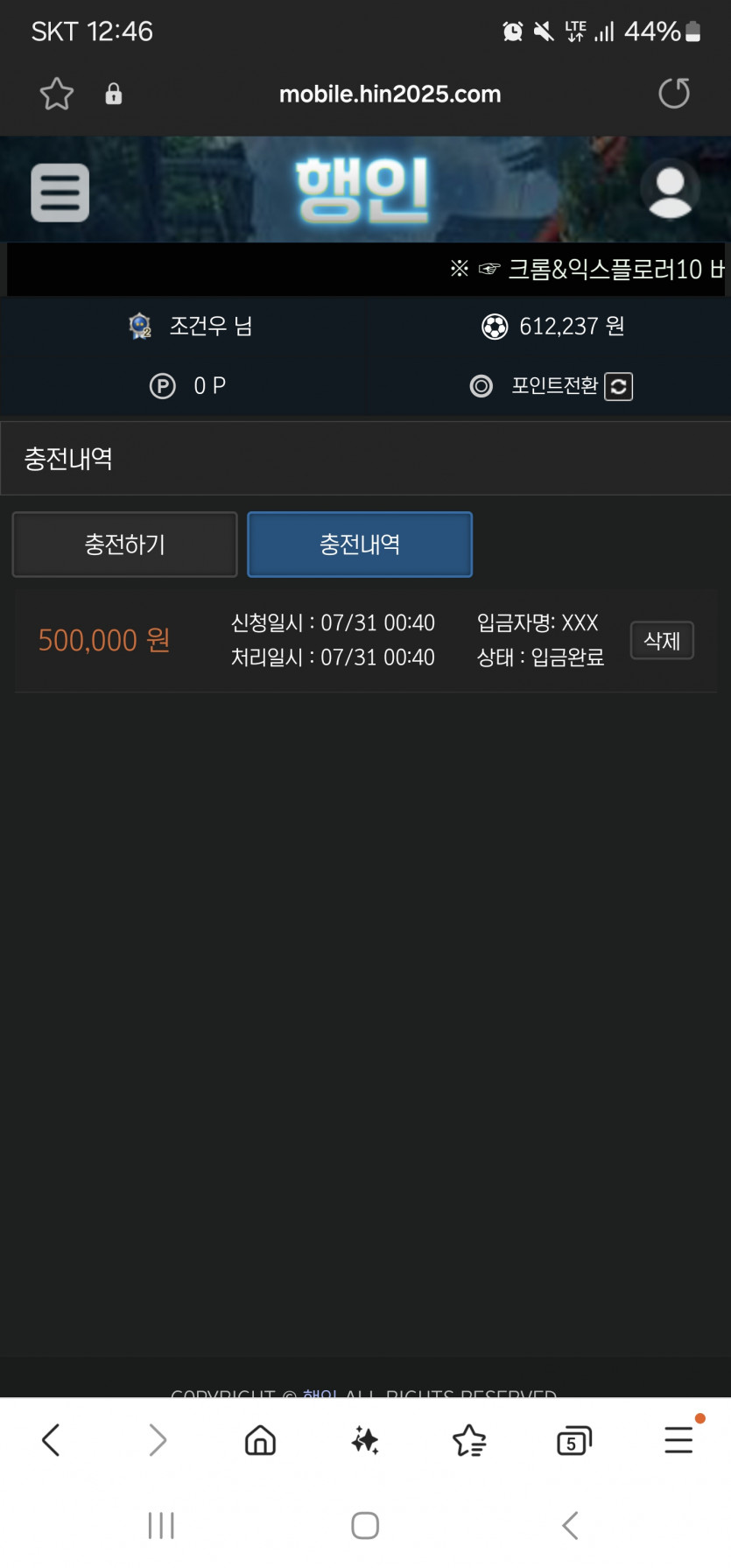Bookmark this page with the star icon
731x1568 pixels.
[x=57, y=94]
